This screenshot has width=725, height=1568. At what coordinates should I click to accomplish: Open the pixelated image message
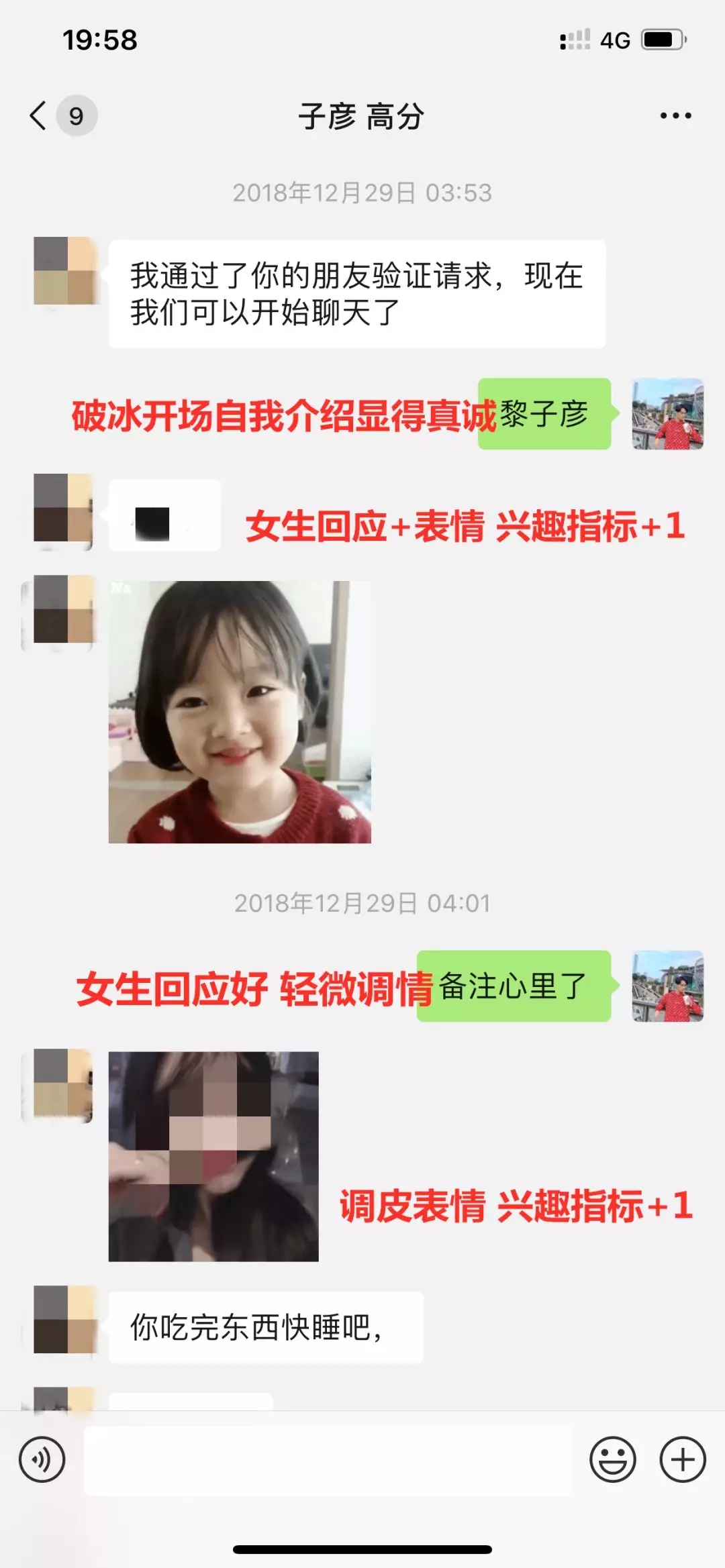[x=213, y=1156]
